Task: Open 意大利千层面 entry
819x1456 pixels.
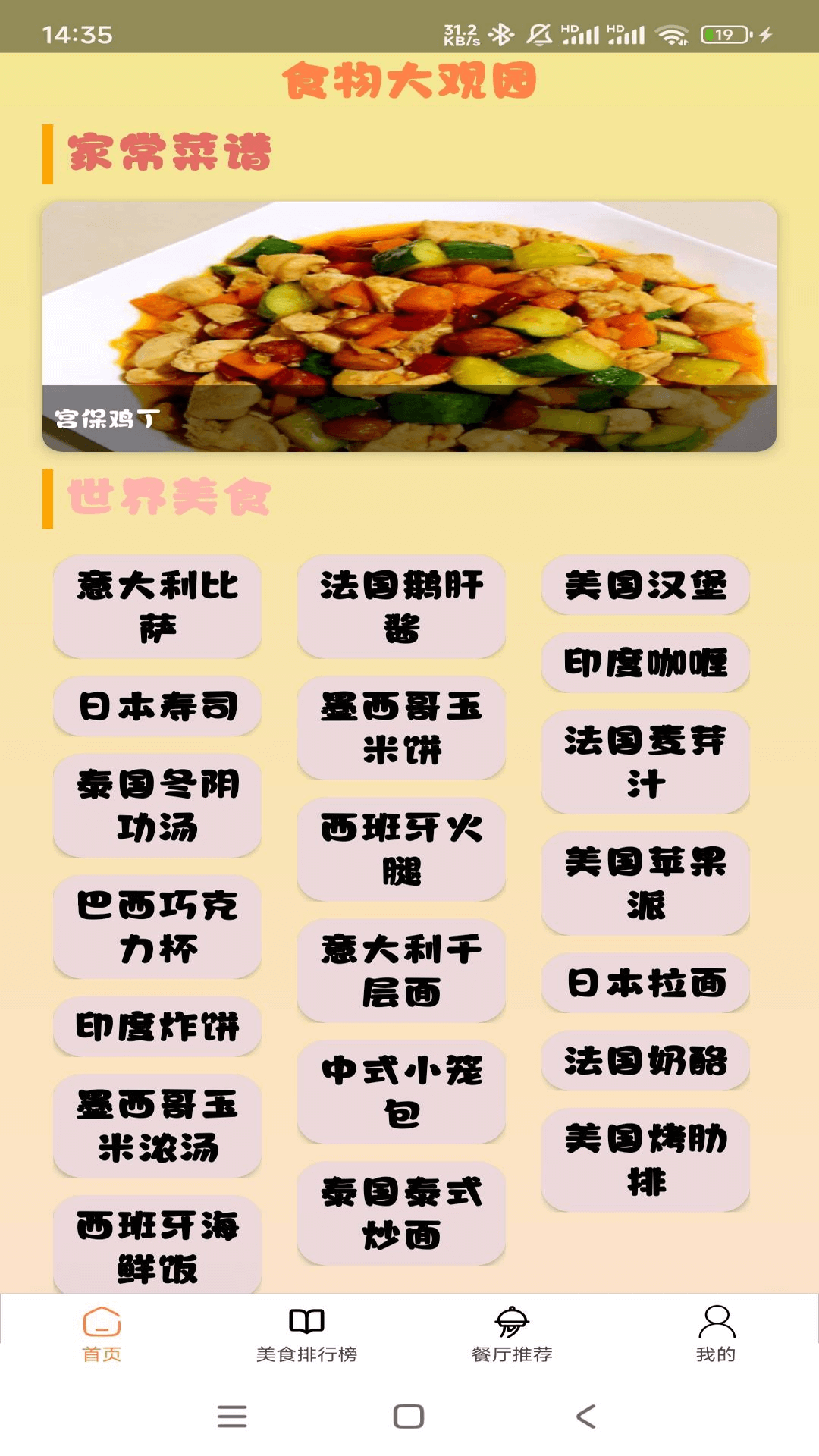Action: 401,971
